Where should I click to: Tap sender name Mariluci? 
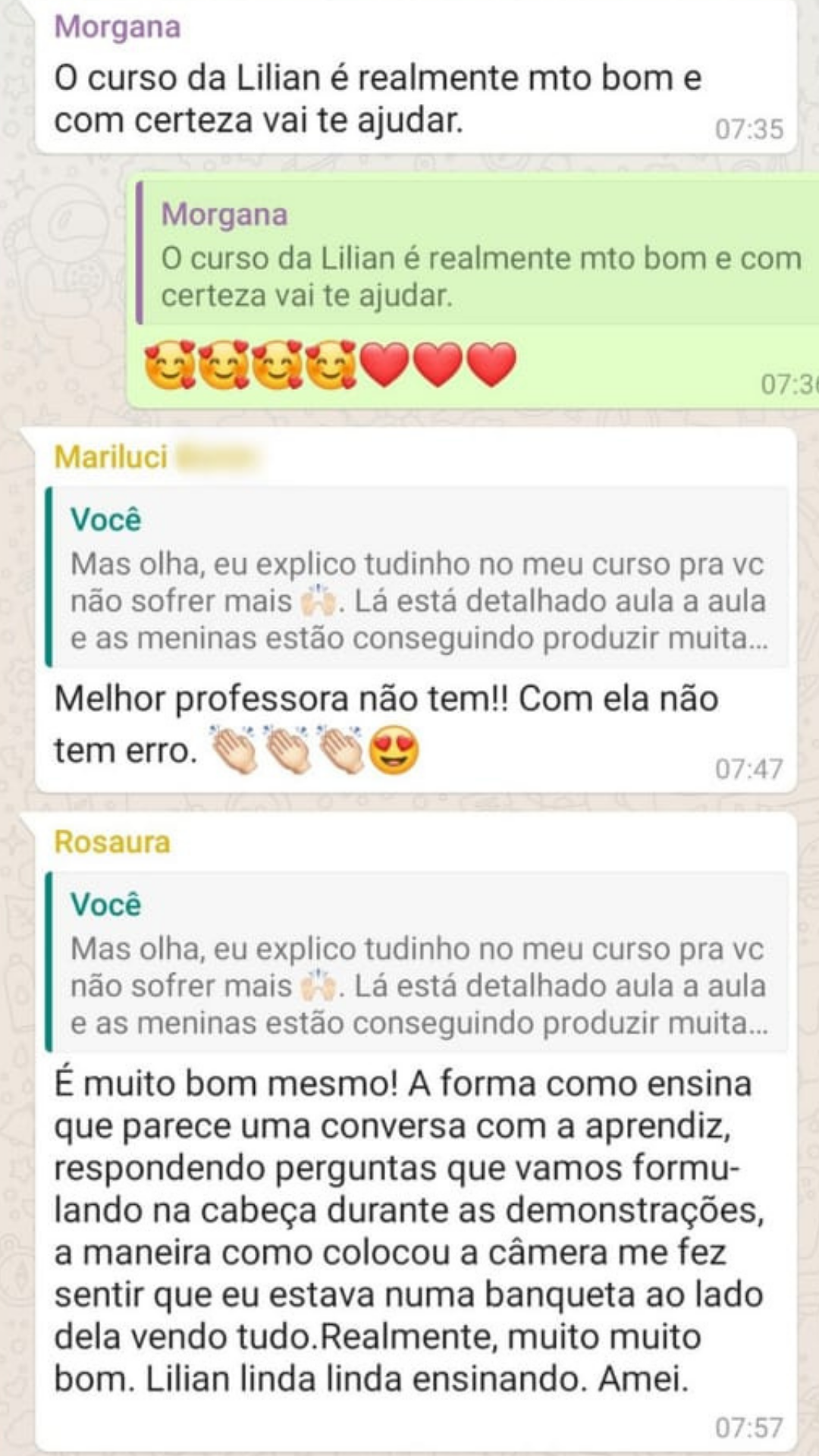[x=111, y=457]
